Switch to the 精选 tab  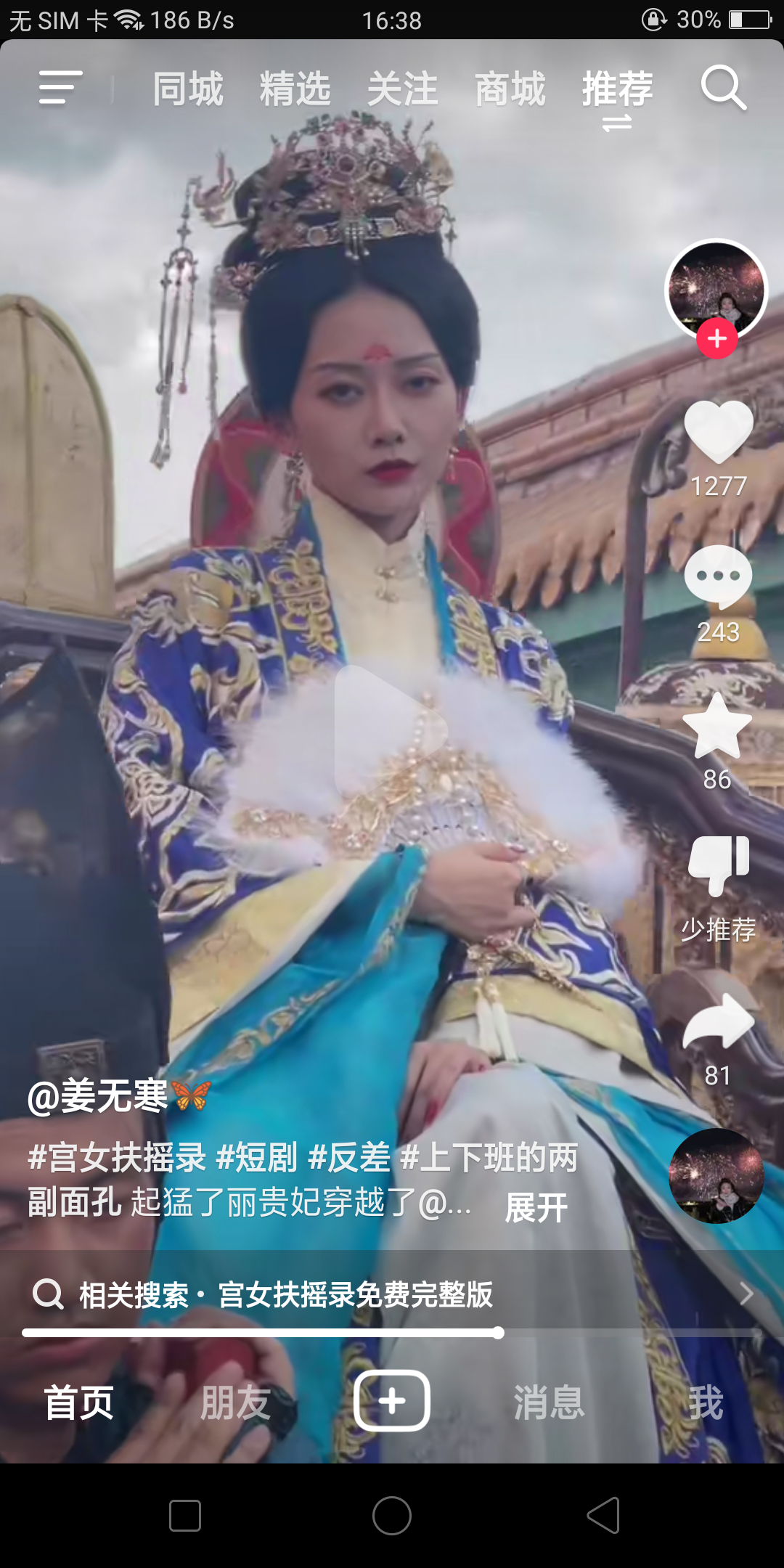[x=295, y=89]
